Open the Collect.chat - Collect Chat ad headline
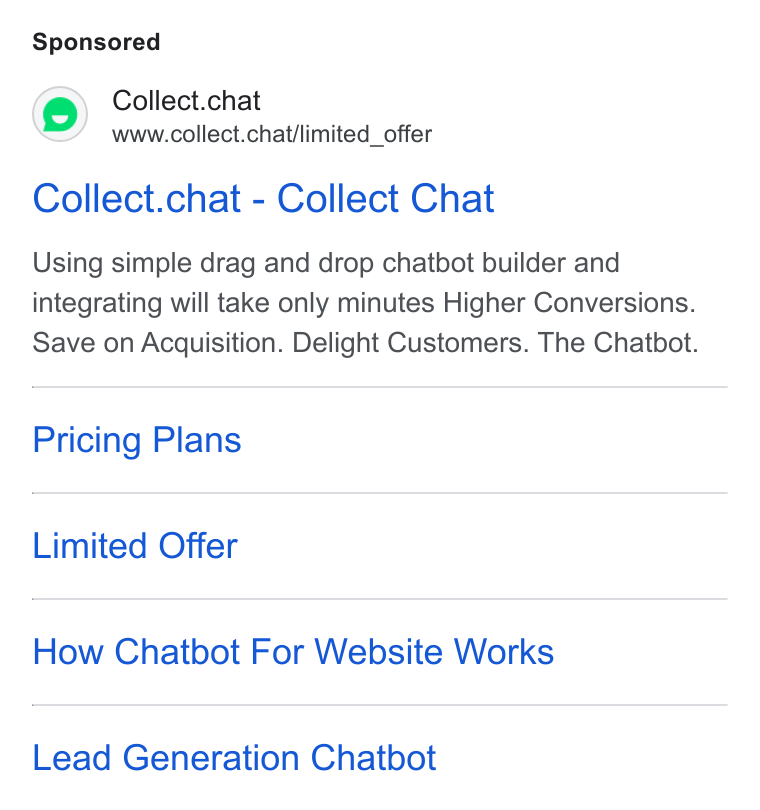Viewport: 760px width, 810px height. [263, 198]
